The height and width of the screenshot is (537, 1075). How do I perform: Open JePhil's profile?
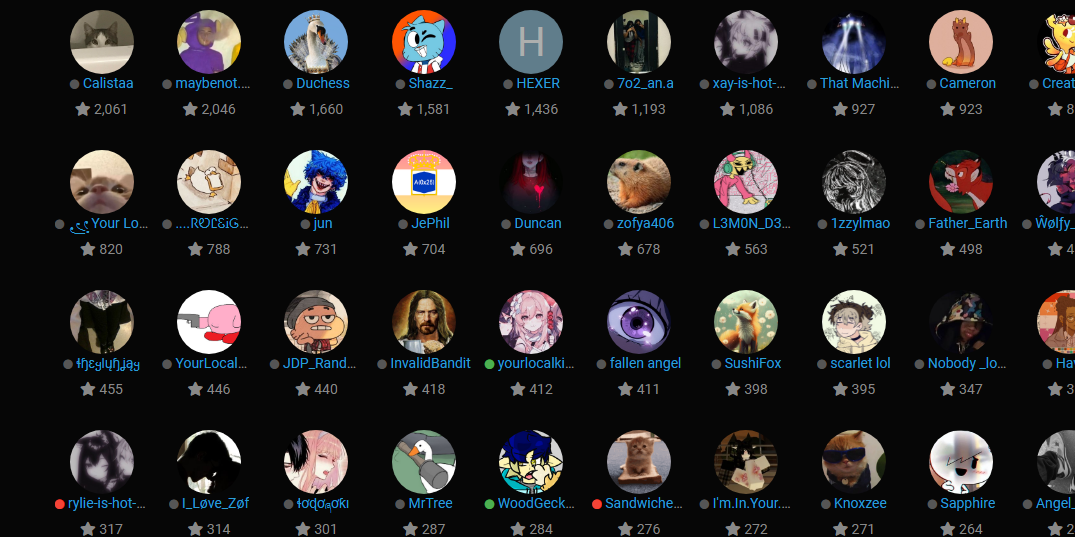pos(424,183)
